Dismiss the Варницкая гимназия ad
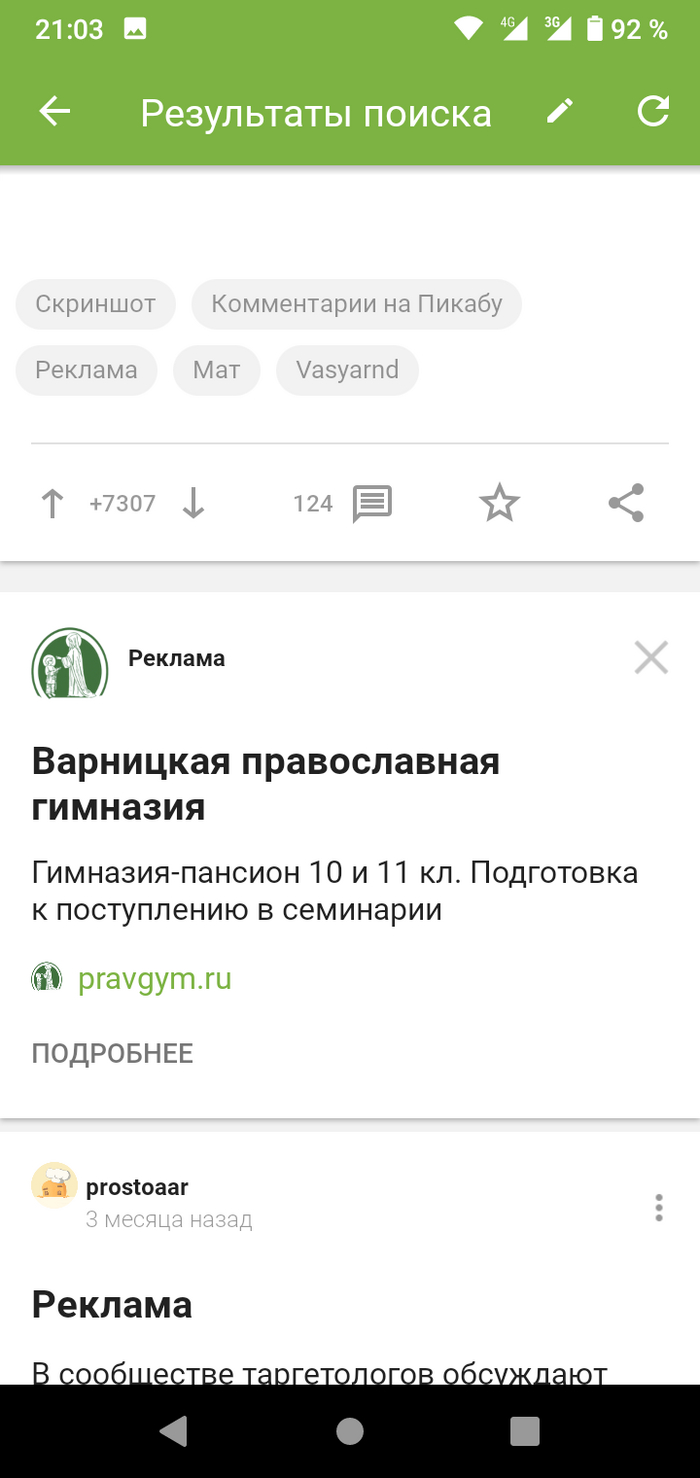Viewport: 700px width, 1478px height. pyautogui.click(x=651, y=658)
